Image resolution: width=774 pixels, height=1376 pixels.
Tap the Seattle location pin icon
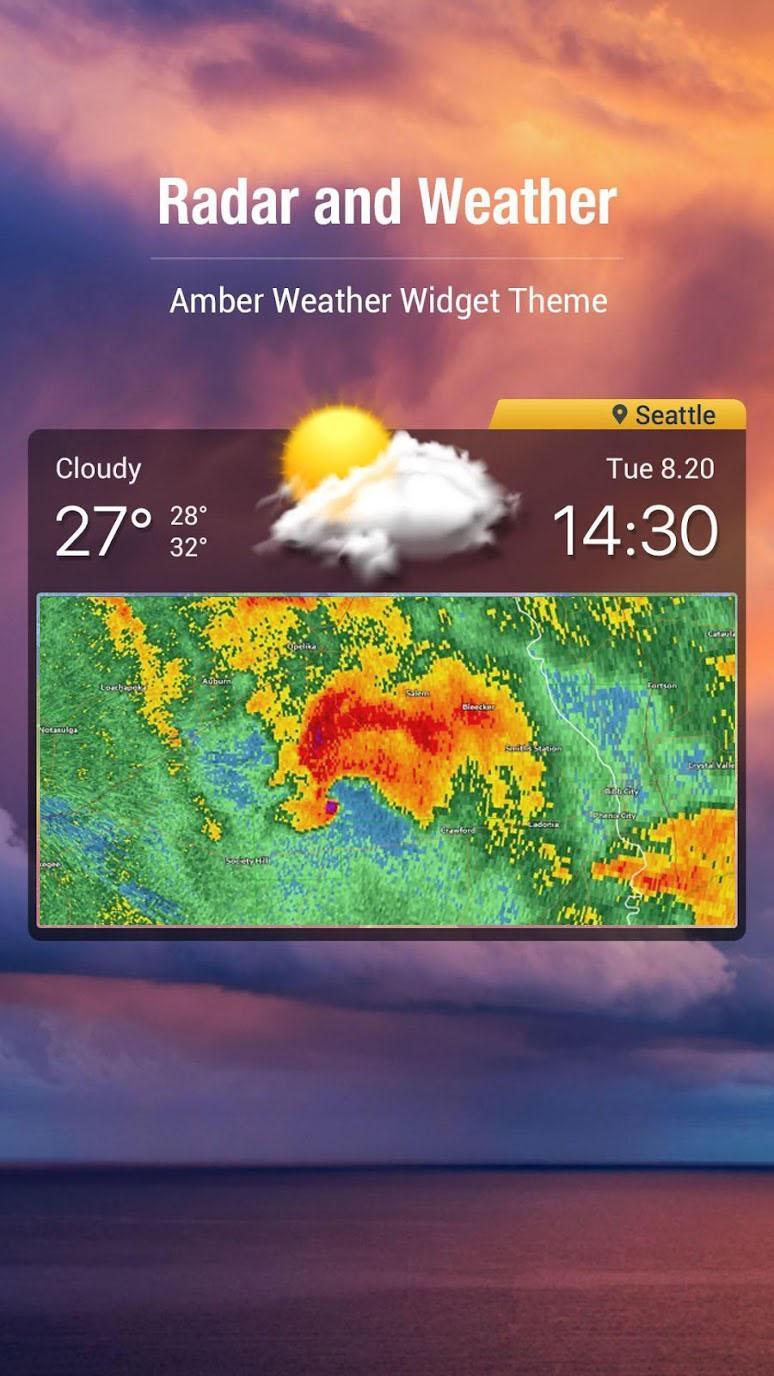pos(619,413)
